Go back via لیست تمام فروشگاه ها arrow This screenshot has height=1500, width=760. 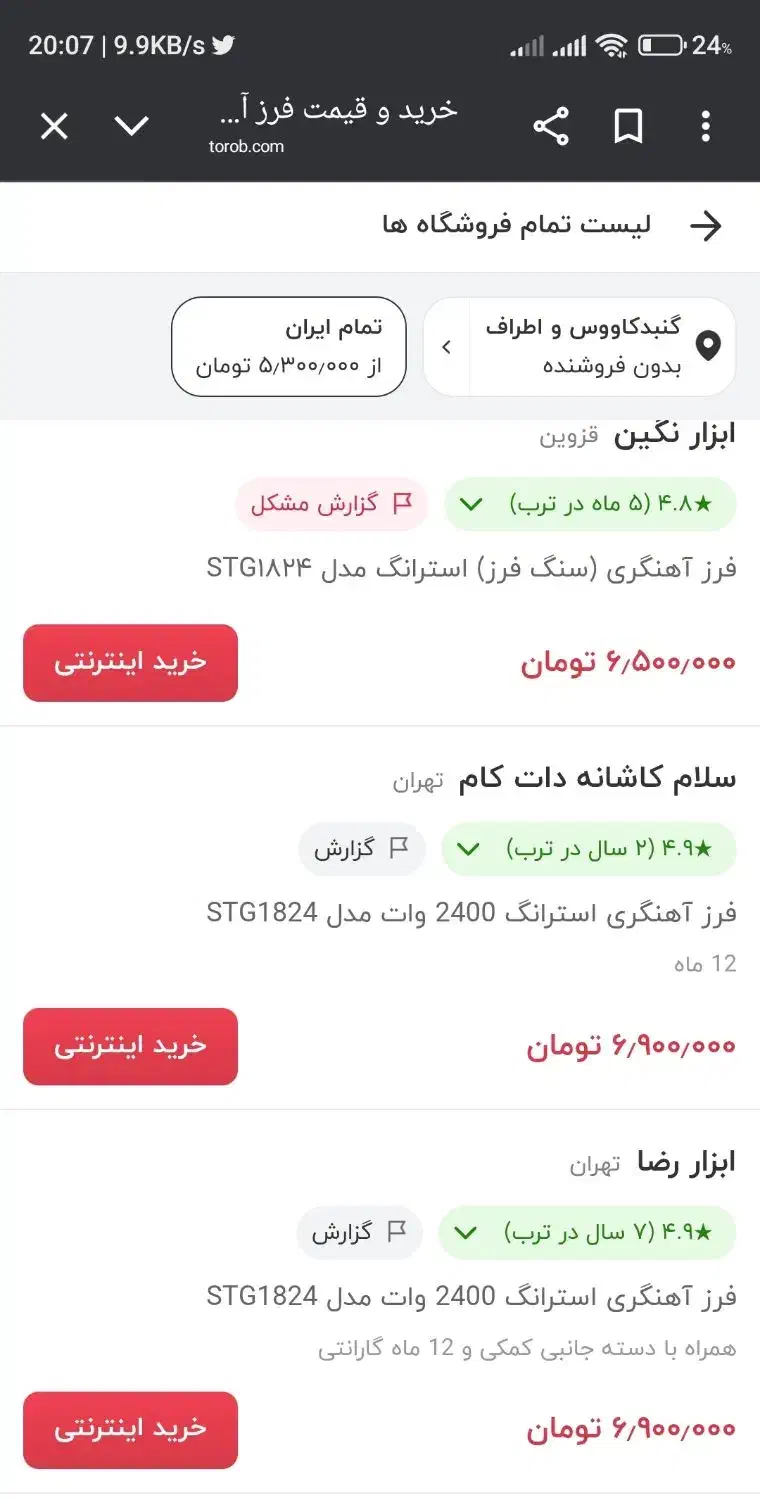[x=706, y=226]
